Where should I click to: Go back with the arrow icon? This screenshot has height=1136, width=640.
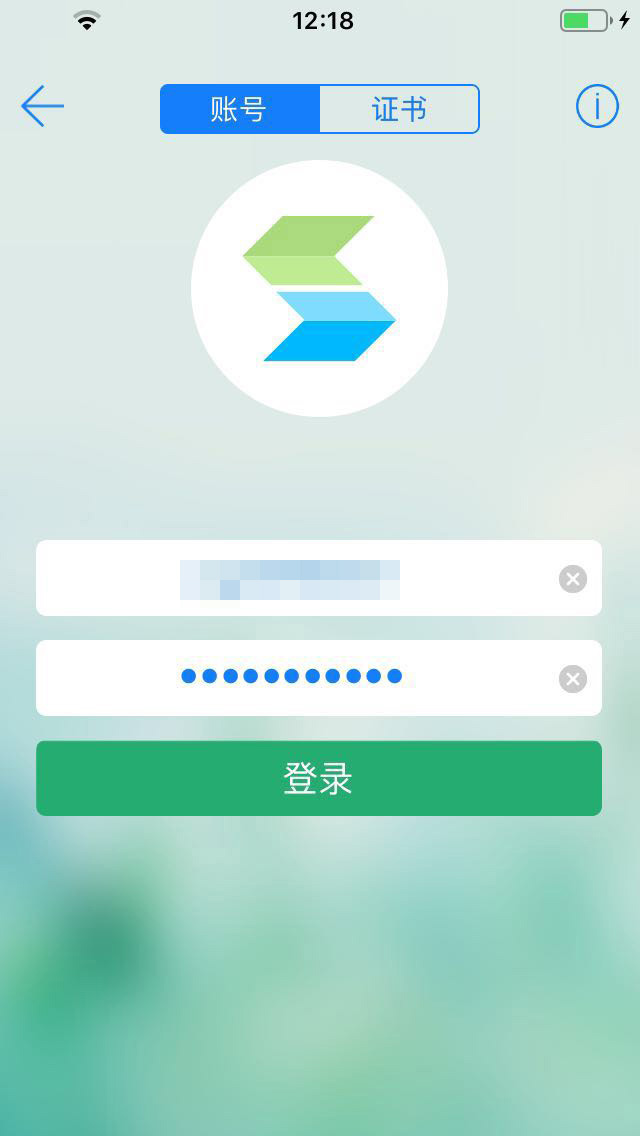[42, 106]
